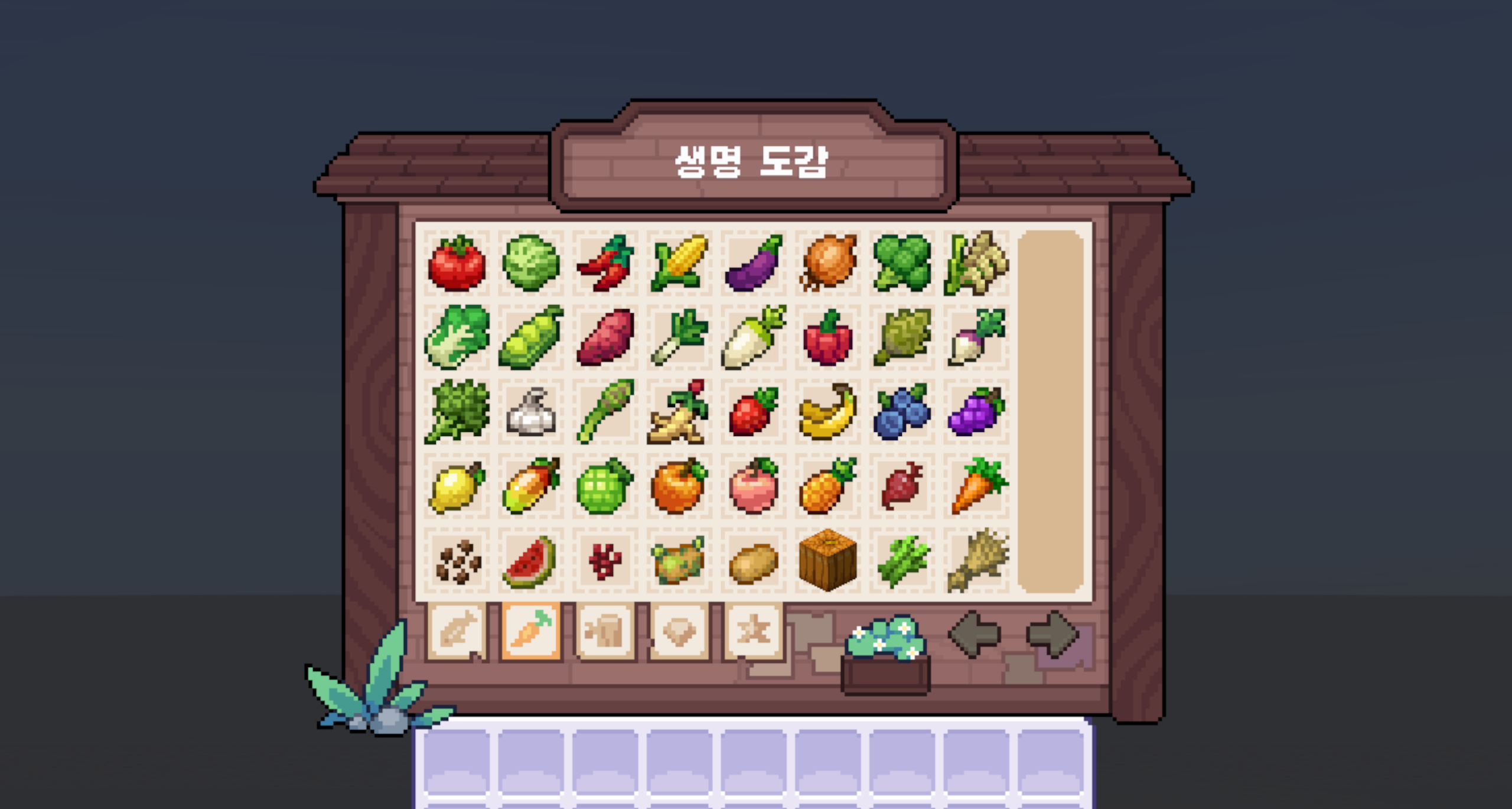Select the lemon entry

pyautogui.click(x=457, y=486)
